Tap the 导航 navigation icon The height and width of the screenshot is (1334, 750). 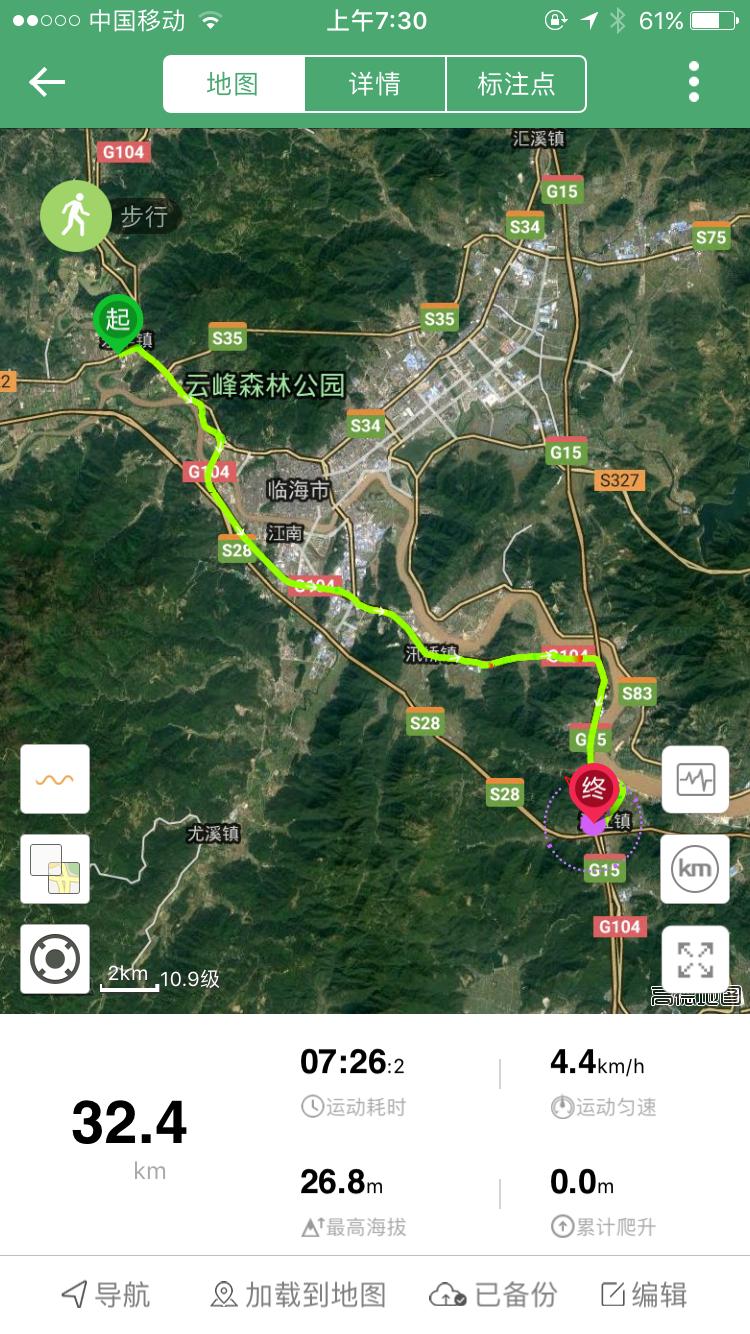[105, 1295]
